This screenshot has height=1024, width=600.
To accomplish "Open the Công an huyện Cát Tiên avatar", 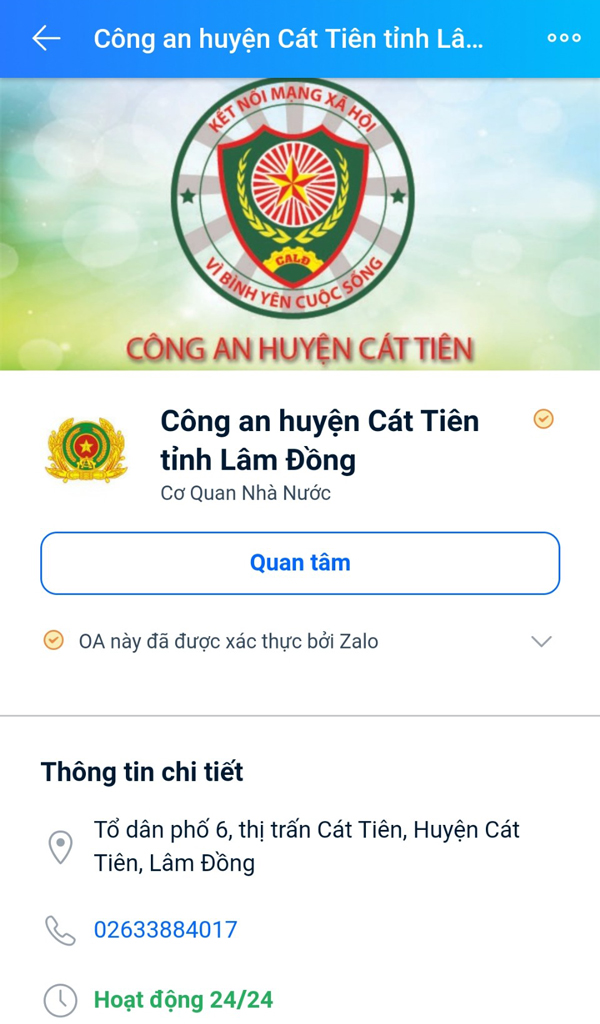I will pos(86,450).
